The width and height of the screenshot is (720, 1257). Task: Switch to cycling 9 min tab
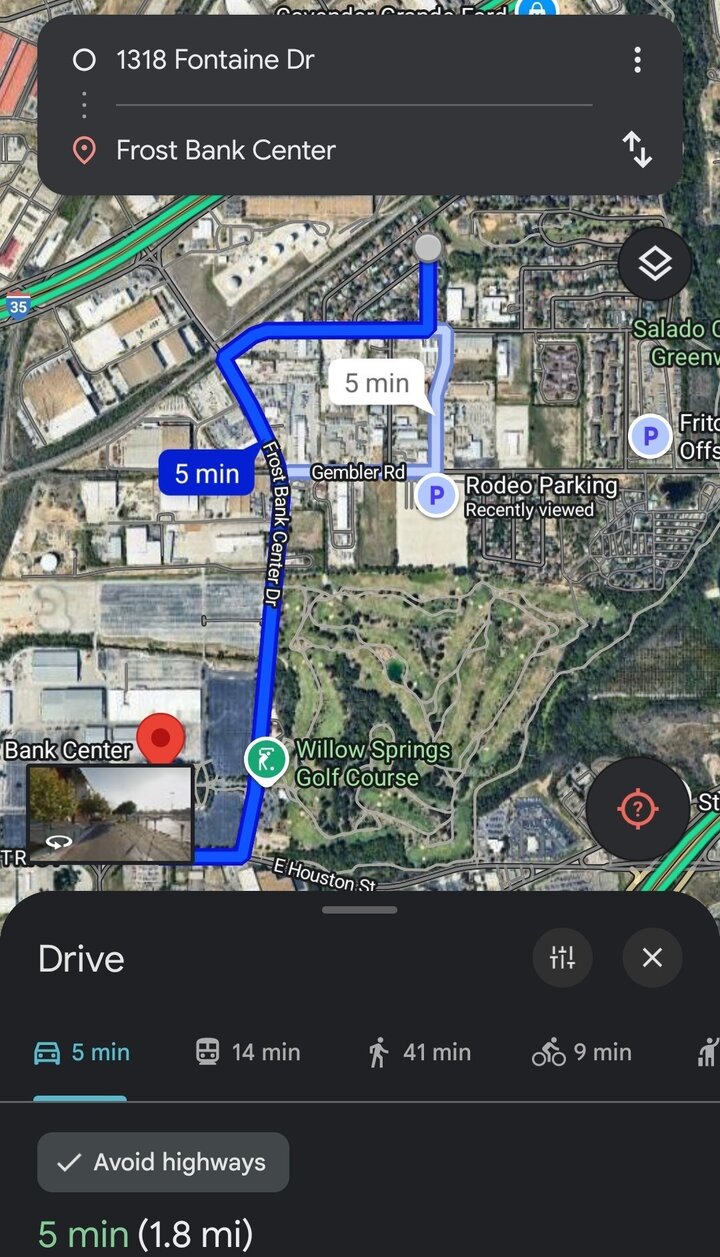tap(582, 1052)
